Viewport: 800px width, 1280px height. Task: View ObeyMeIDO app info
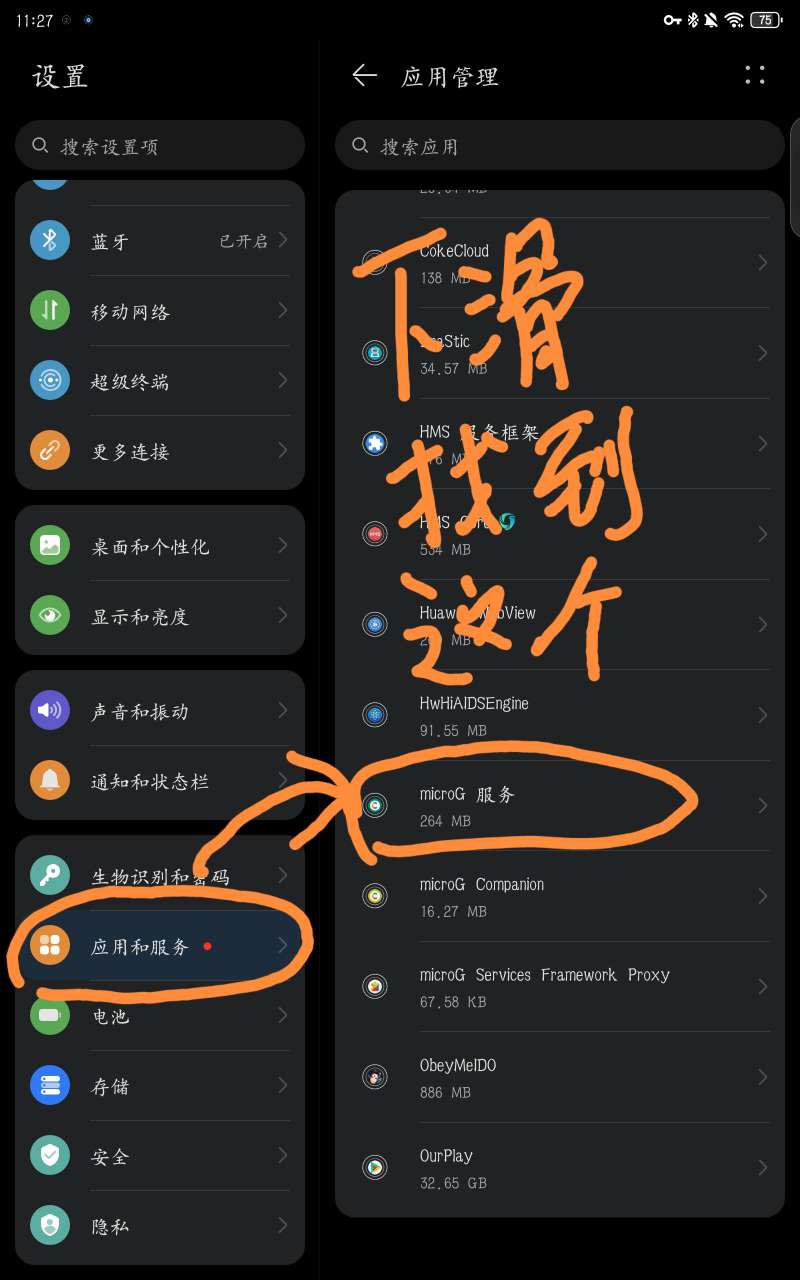560,1077
